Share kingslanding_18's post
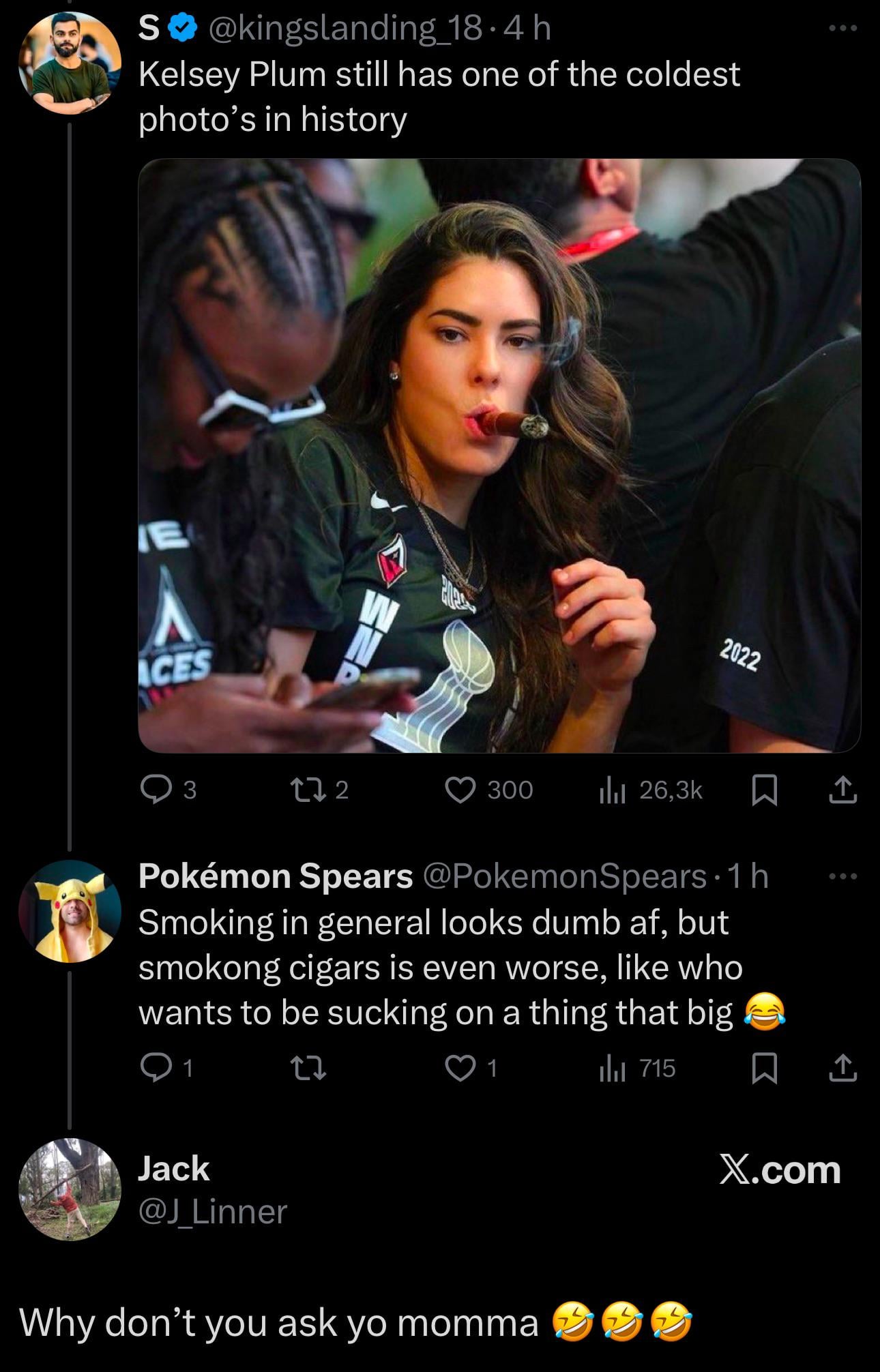Viewport: 880px width, 1372px height. (842, 790)
